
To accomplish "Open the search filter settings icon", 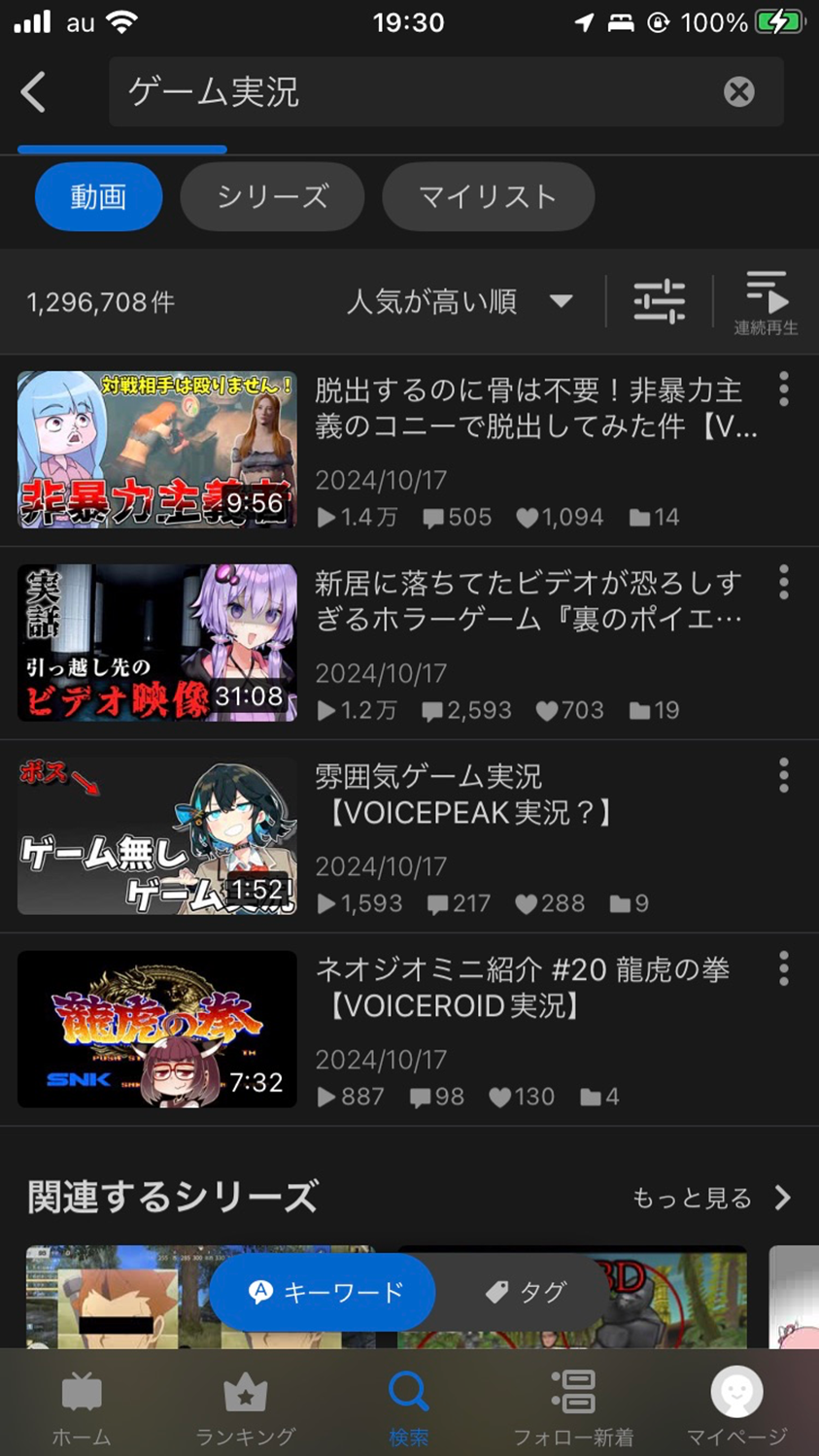I will (659, 301).
